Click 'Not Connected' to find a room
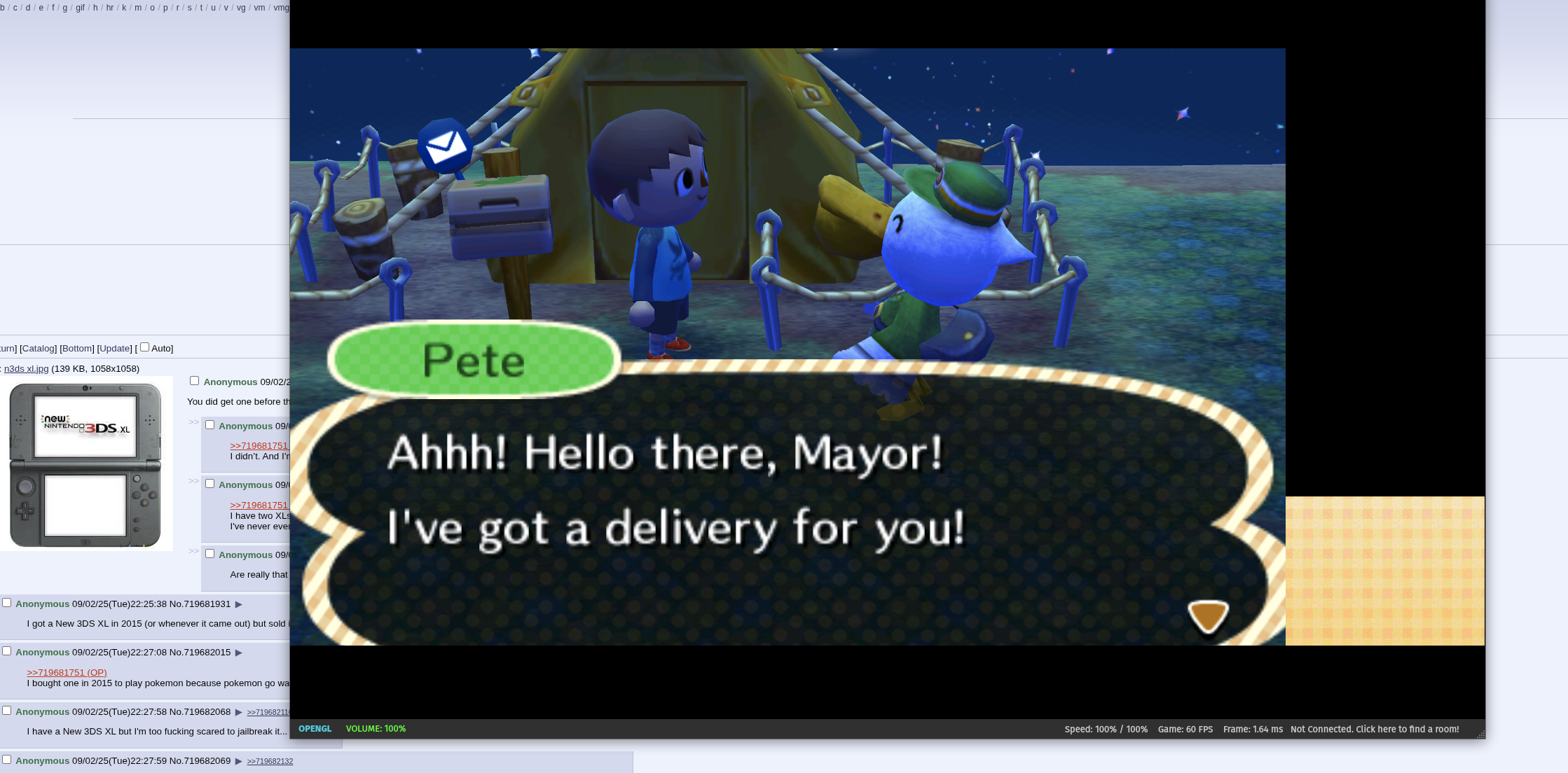 1374,730
